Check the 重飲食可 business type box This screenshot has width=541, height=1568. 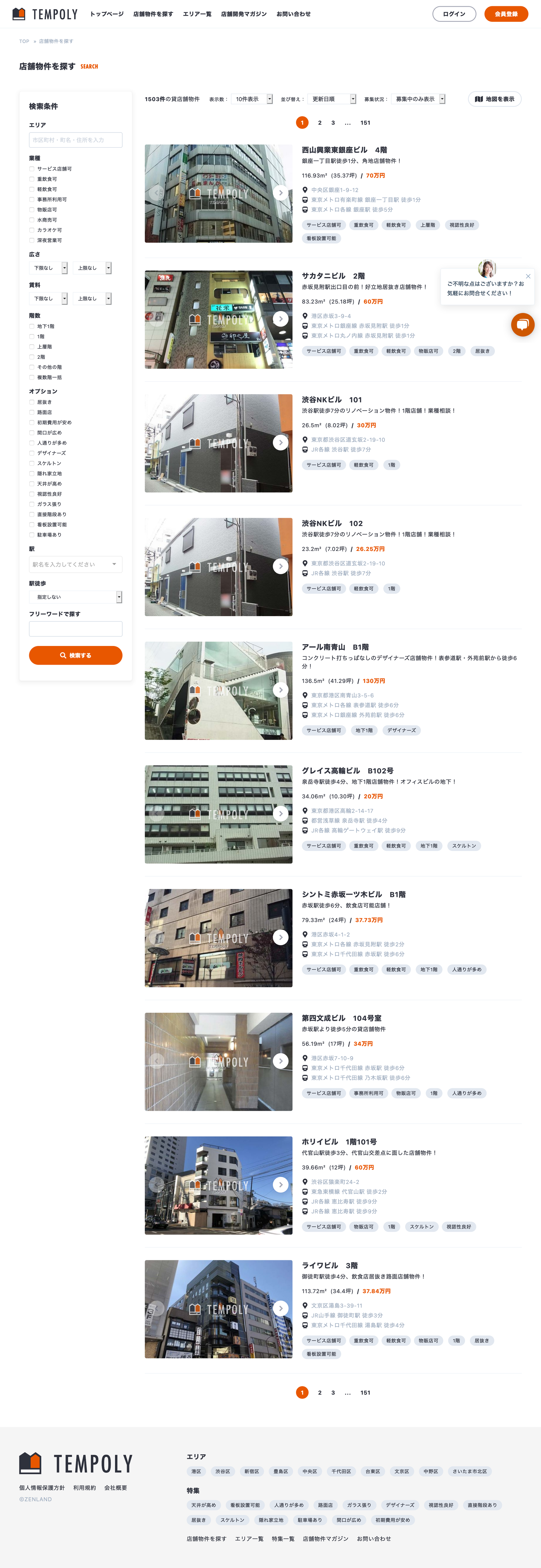(32, 179)
